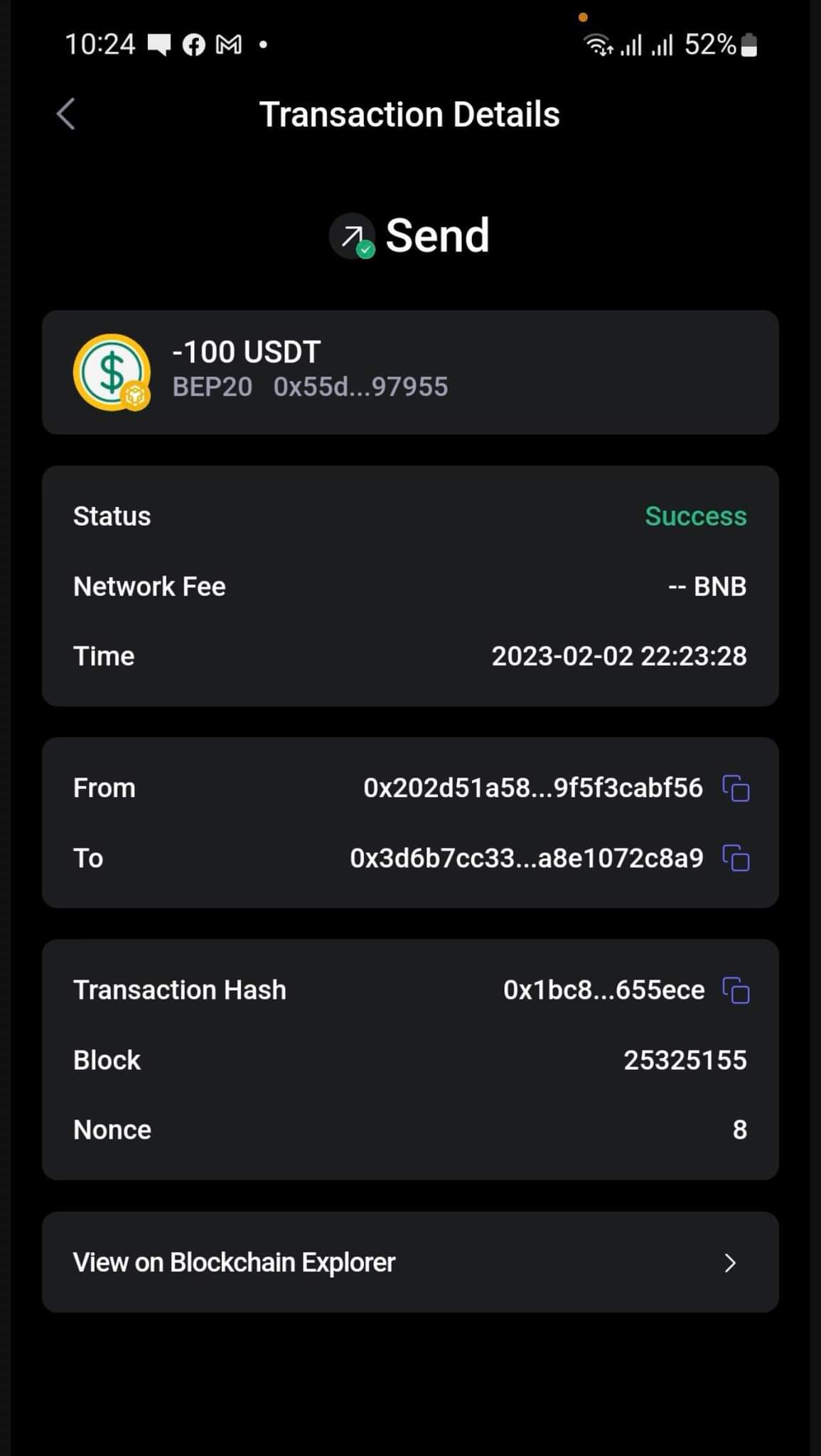
Task: Go back from Transaction Details
Action: (66, 114)
